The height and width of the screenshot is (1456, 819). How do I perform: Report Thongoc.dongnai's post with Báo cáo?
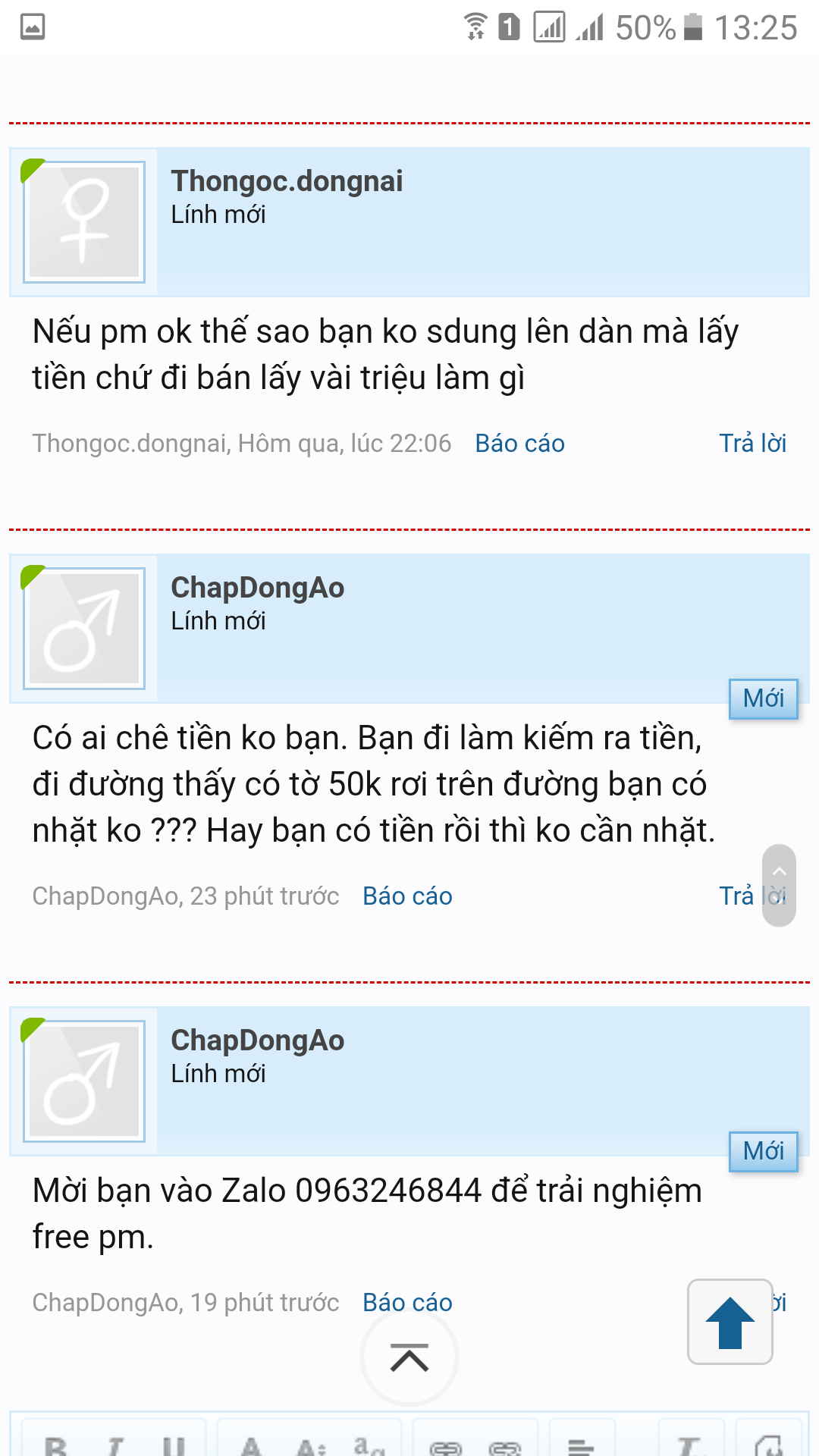coord(519,444)
